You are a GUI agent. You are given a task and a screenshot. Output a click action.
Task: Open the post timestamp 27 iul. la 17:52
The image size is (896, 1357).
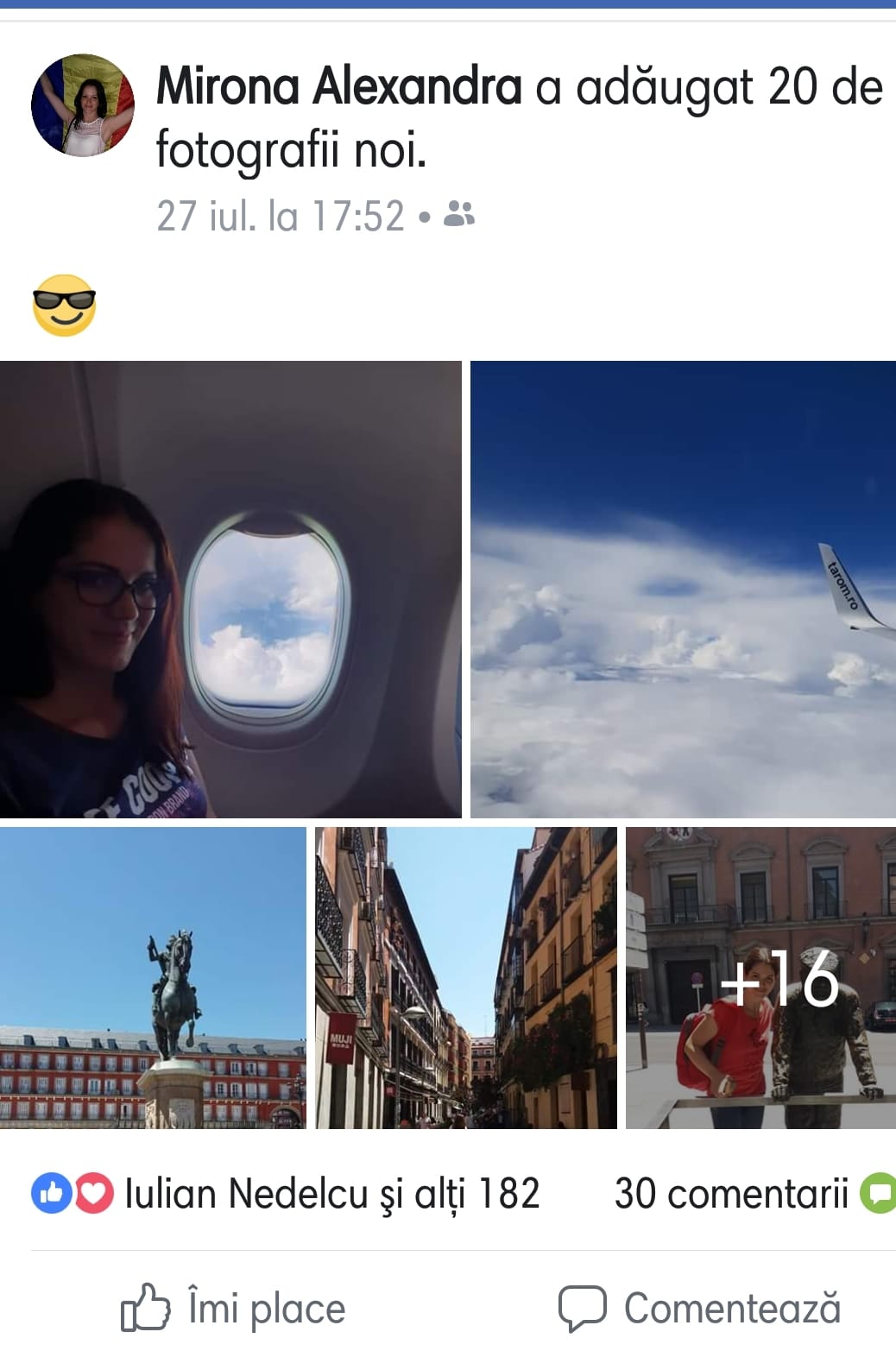(280, 216)
